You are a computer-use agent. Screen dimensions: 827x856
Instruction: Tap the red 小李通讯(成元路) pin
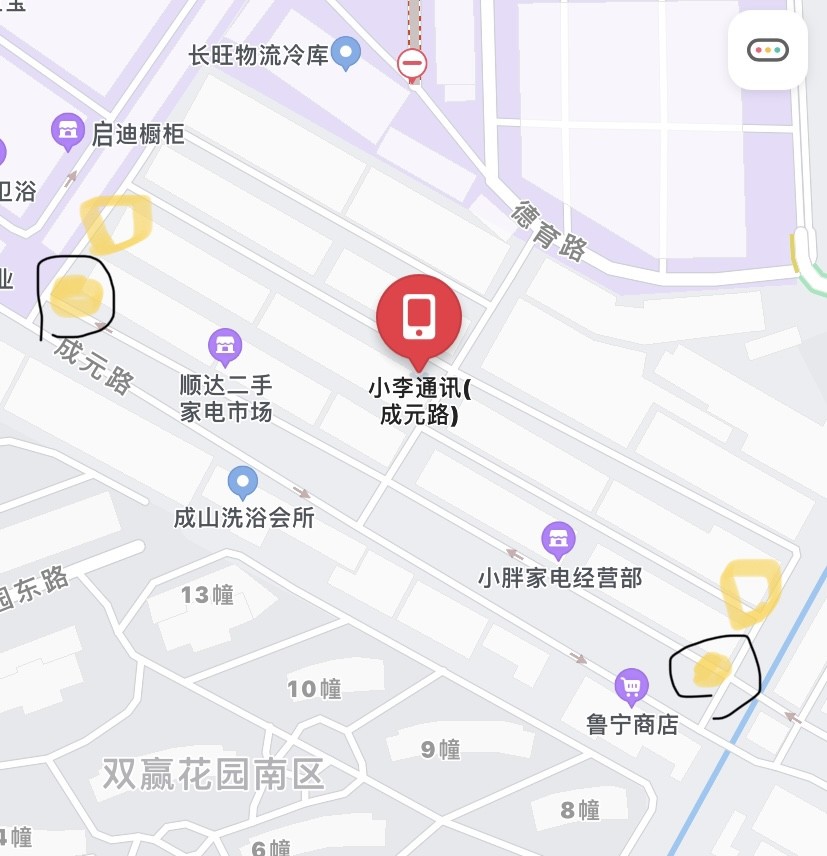[x=418, y=318]
